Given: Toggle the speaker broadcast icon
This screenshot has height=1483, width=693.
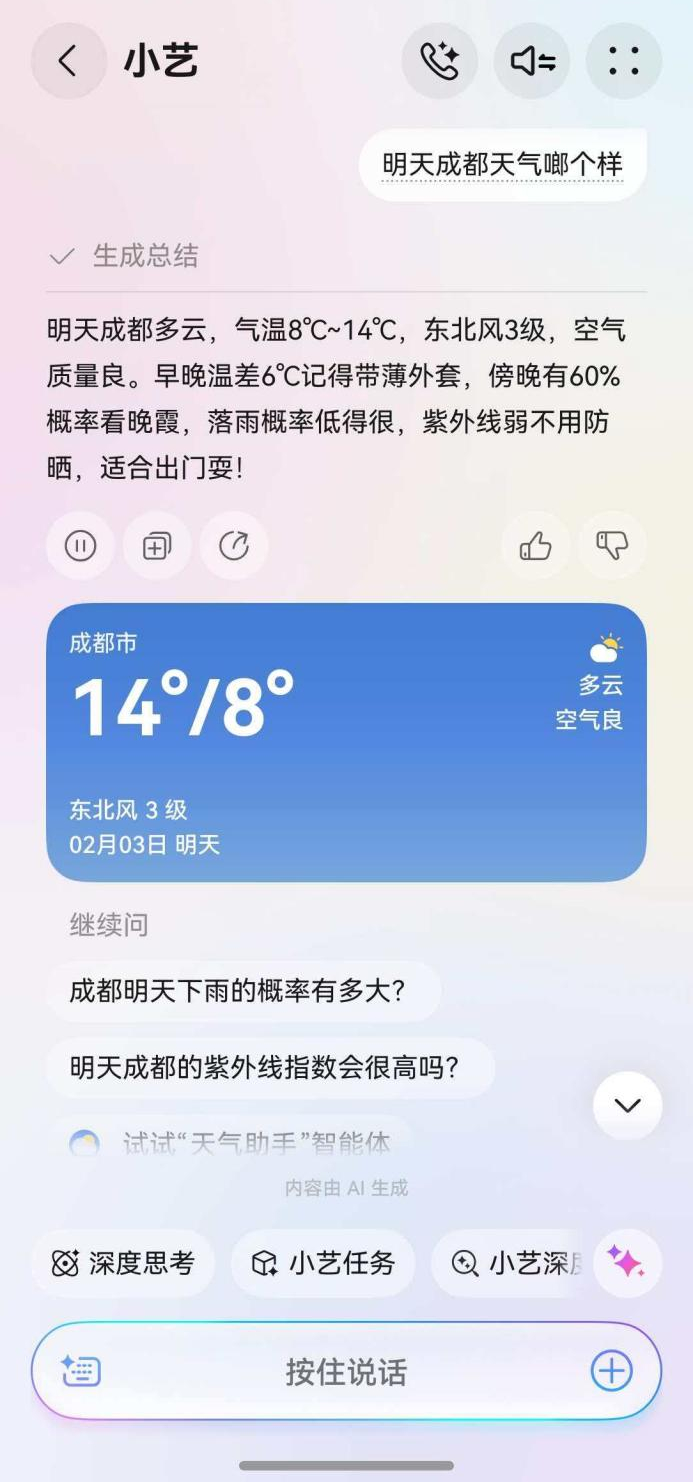Looking at the screenshot, I should click(532, 61).
